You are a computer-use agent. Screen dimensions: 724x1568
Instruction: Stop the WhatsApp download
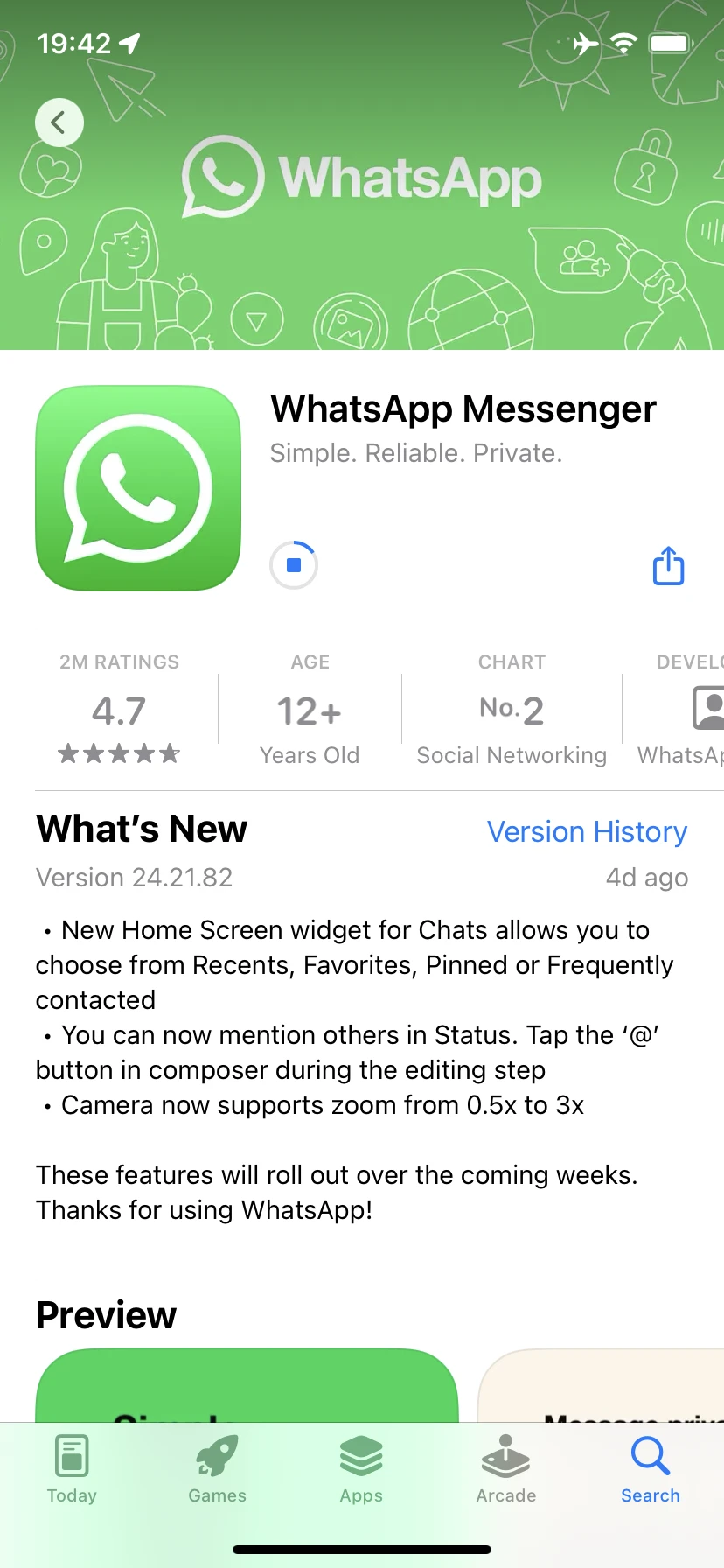pos(294,565)
